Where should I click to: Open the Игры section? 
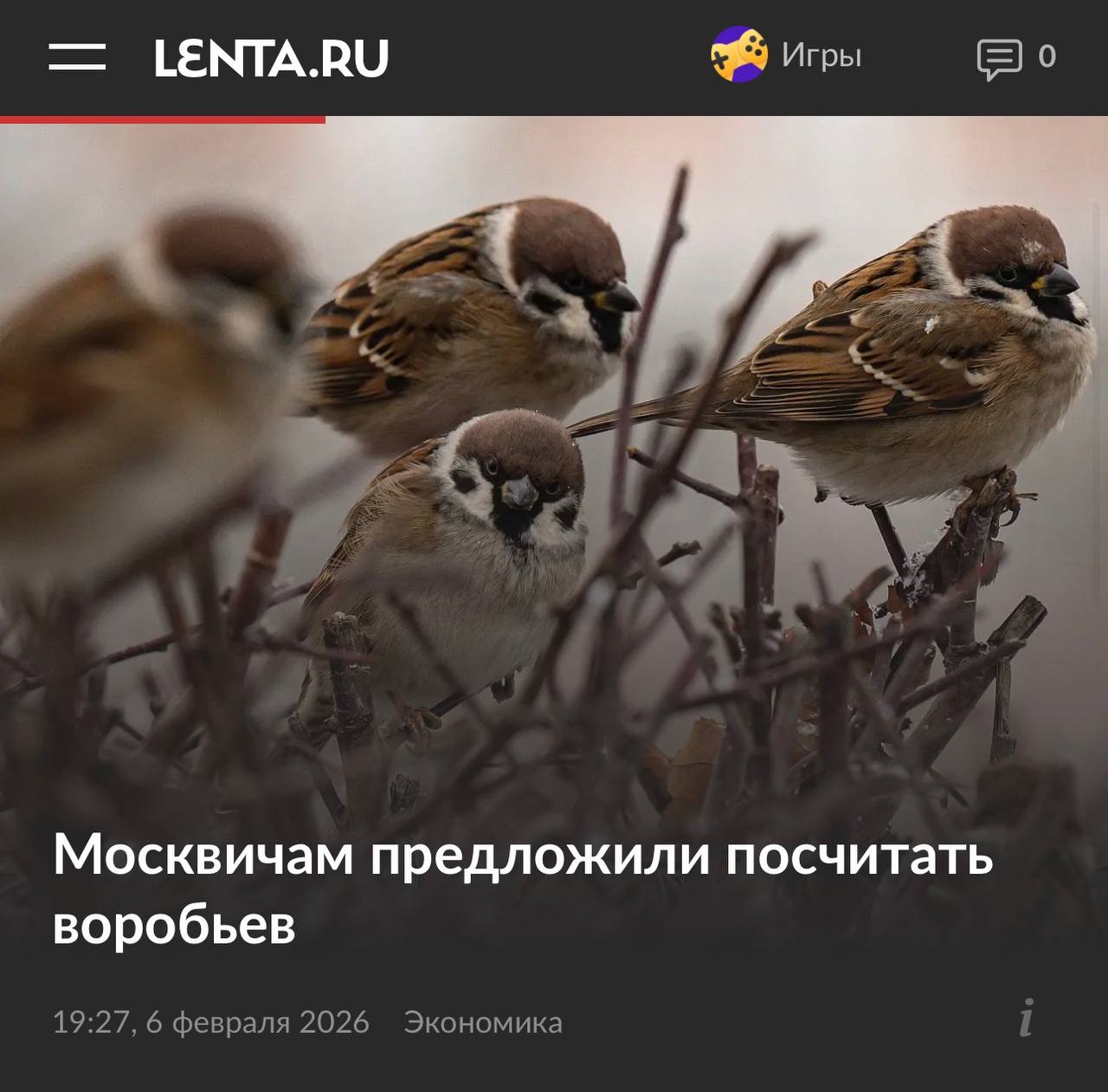pyautogui.click(x=786, y=55)
